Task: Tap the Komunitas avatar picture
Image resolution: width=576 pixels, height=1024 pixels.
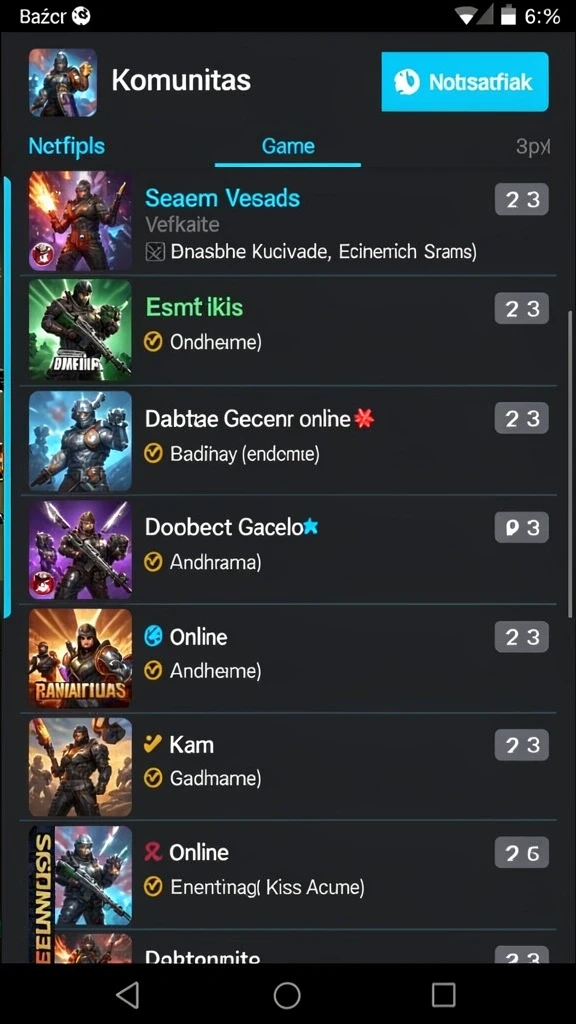Action: pyautogui.click(x=63, y=82)
